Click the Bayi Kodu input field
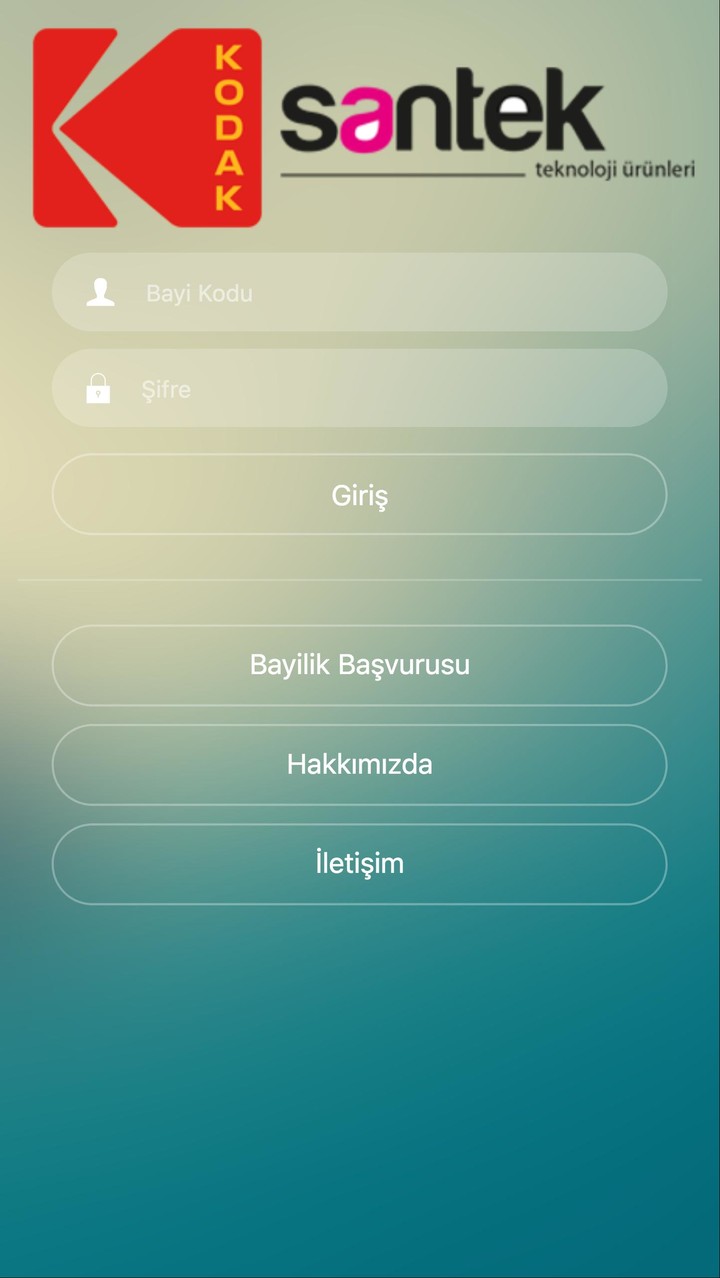The width and height of the screenshot is (720, 1278). point(360,292)
